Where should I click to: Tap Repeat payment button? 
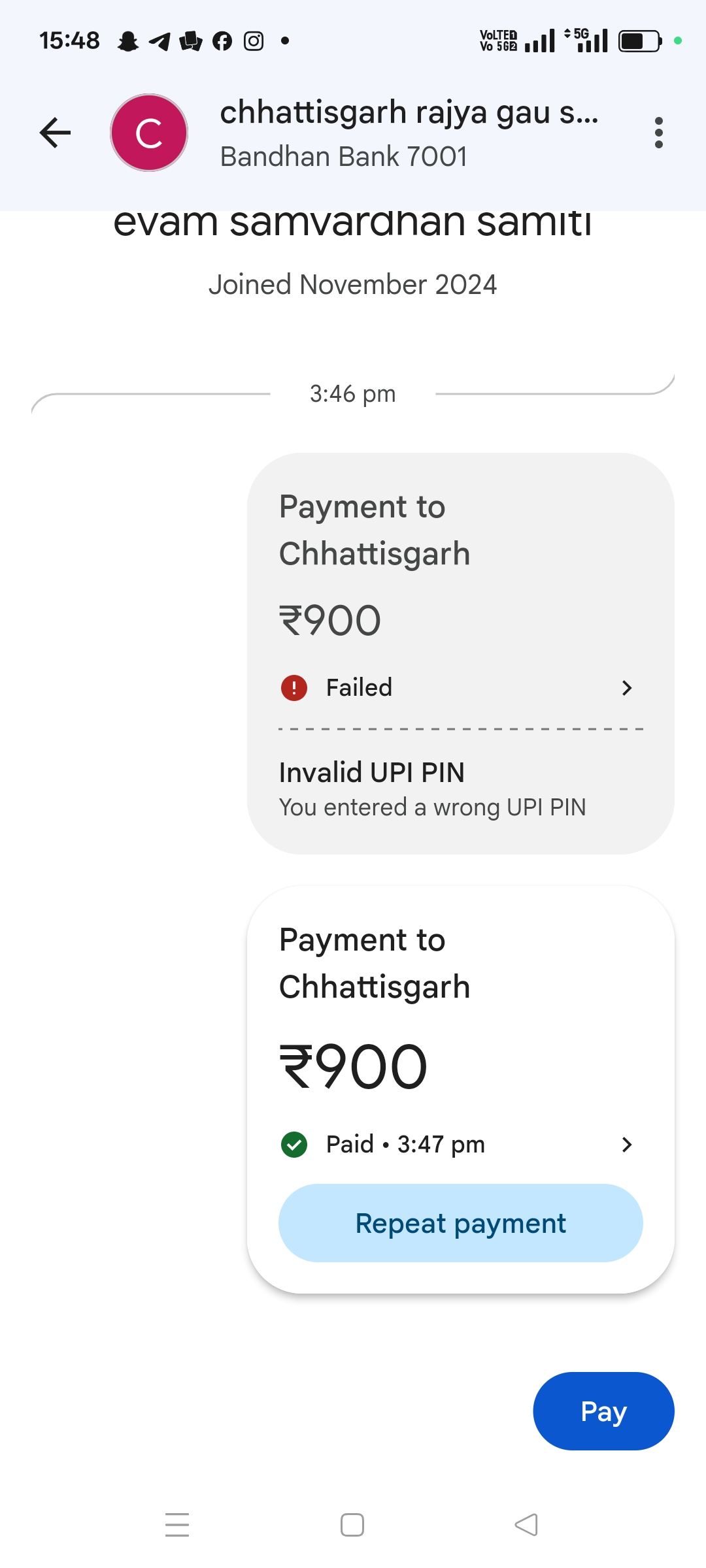[x=460, y=1223]
